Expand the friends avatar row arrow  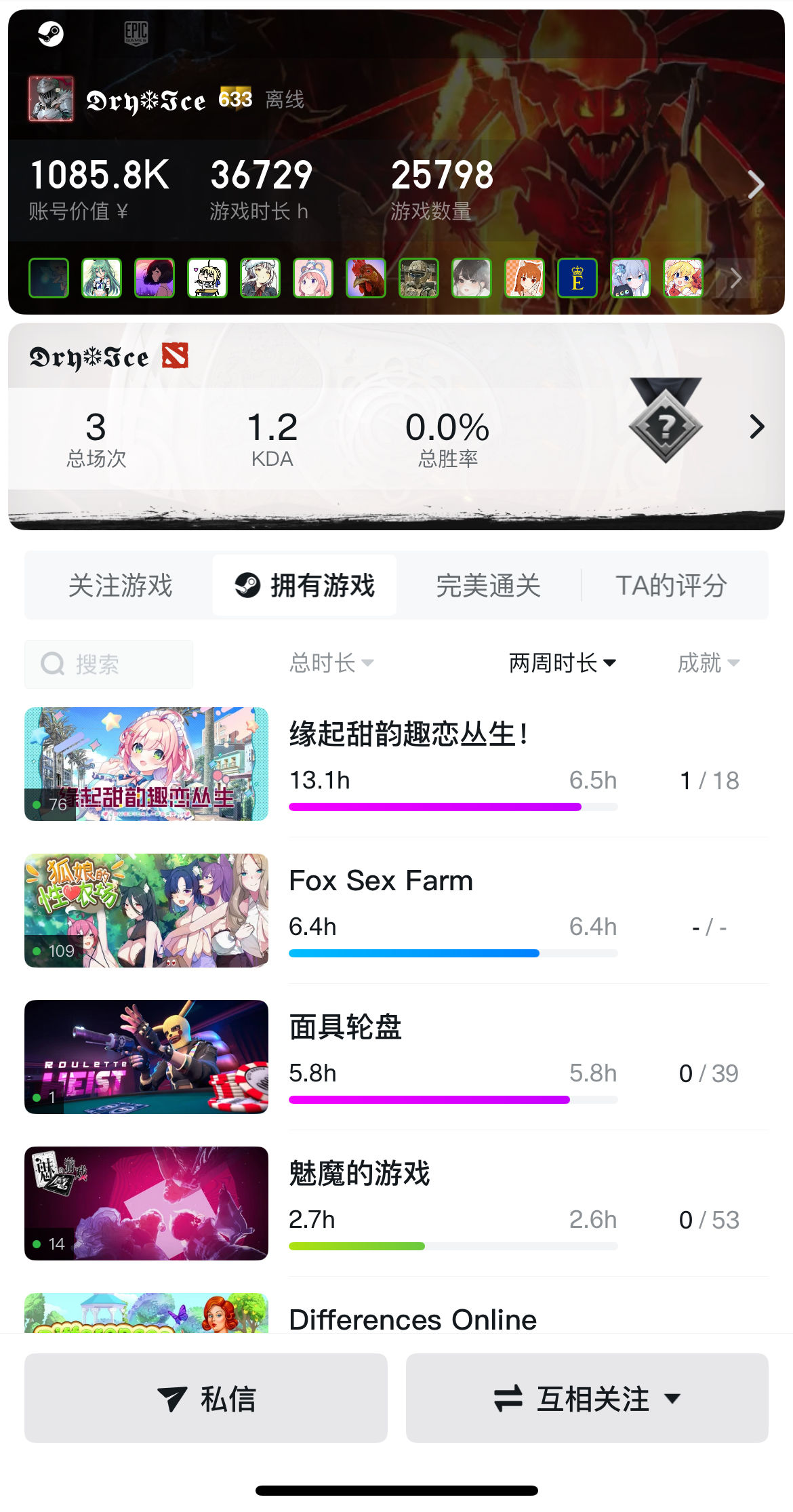tap(735, 278)
